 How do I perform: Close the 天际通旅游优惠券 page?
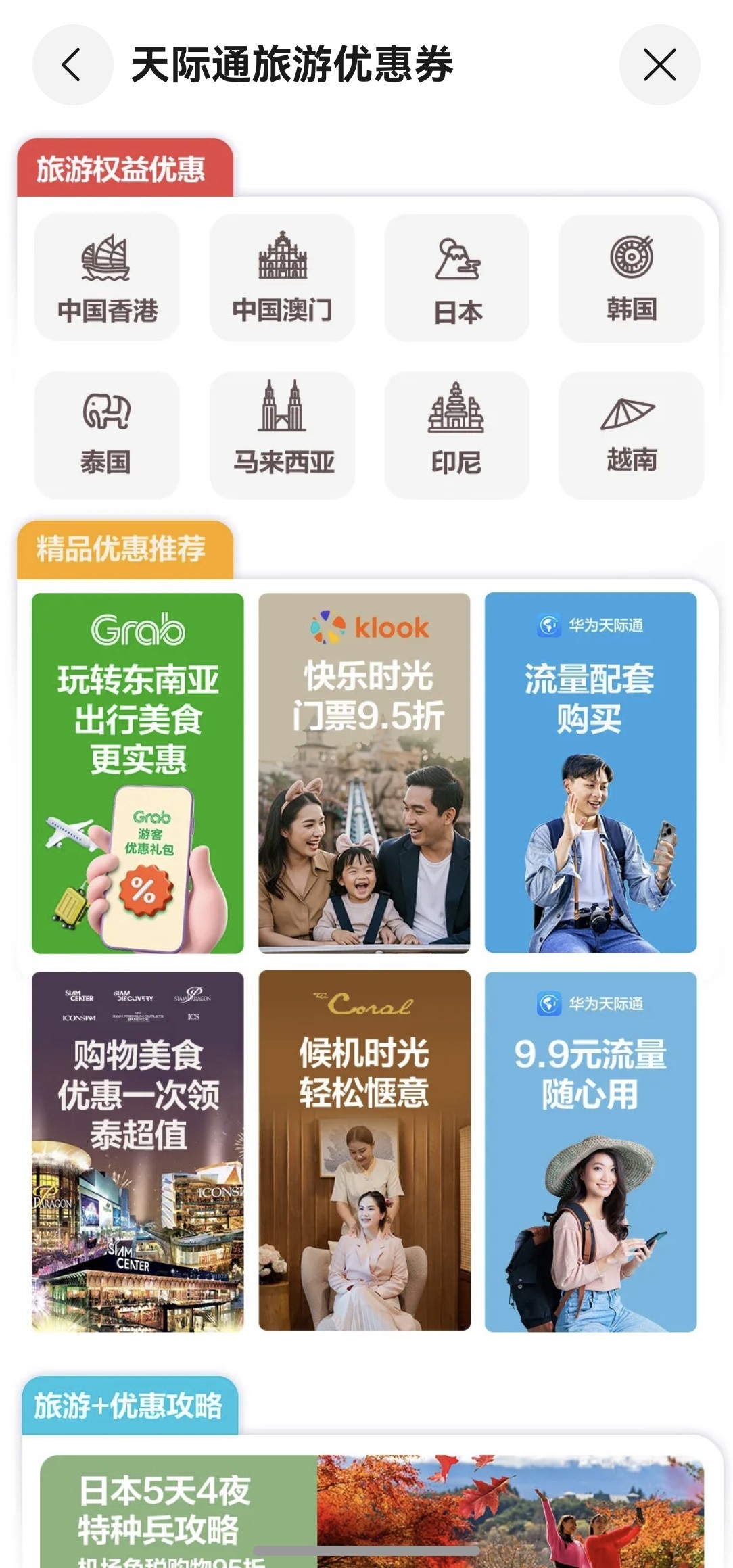659,65
